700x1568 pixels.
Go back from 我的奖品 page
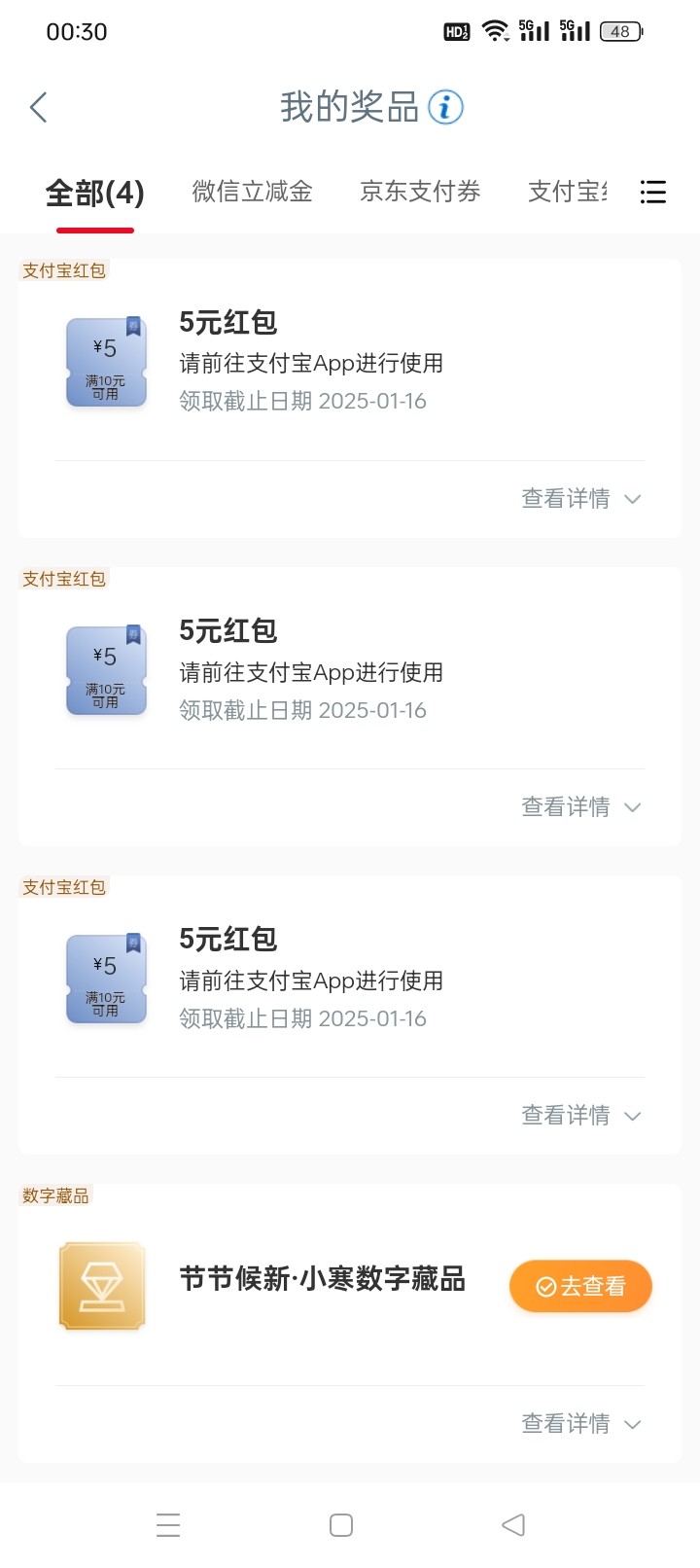[39, 107]
